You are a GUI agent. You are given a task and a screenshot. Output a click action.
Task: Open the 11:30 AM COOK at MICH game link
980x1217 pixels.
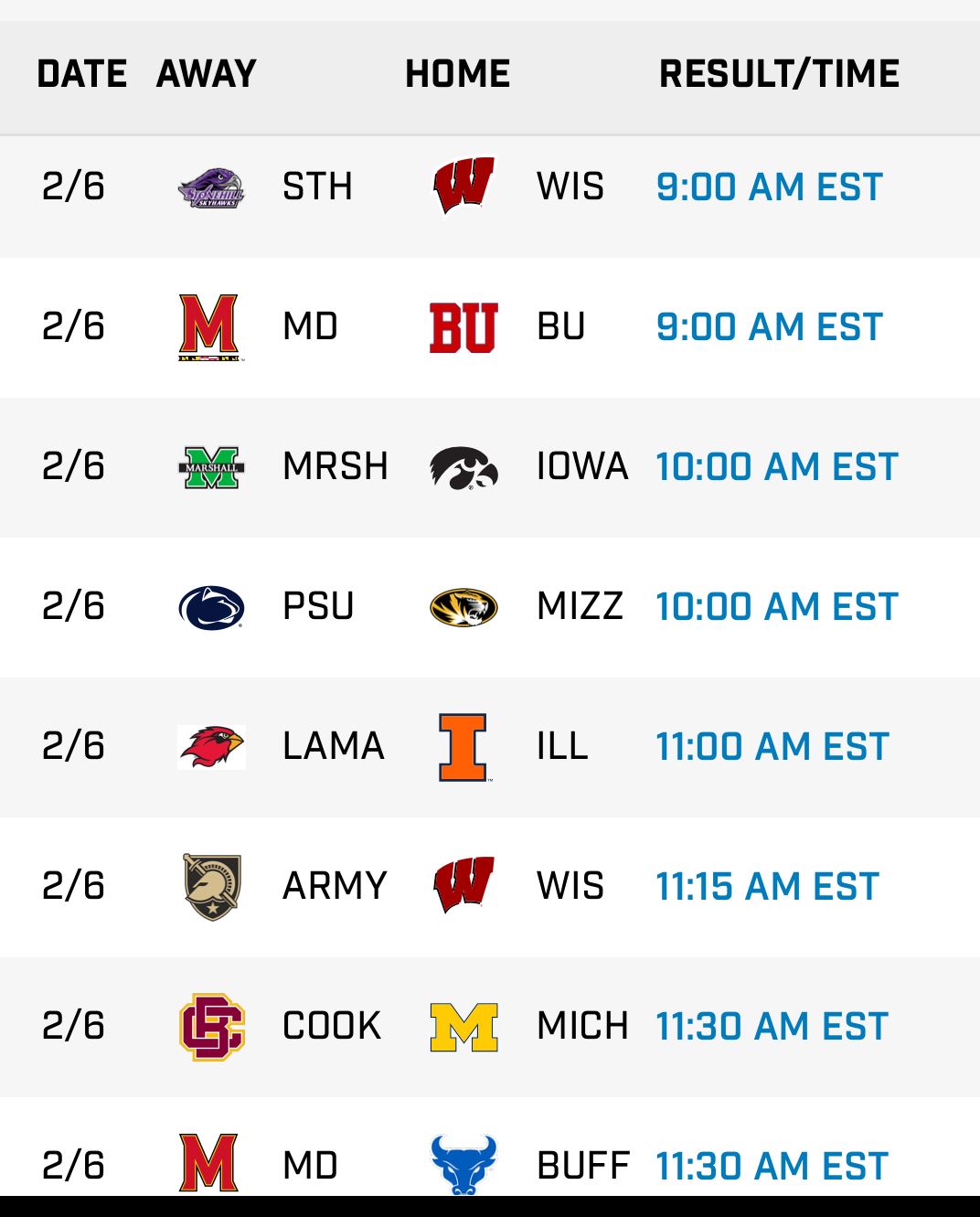tap(772, 1027)
